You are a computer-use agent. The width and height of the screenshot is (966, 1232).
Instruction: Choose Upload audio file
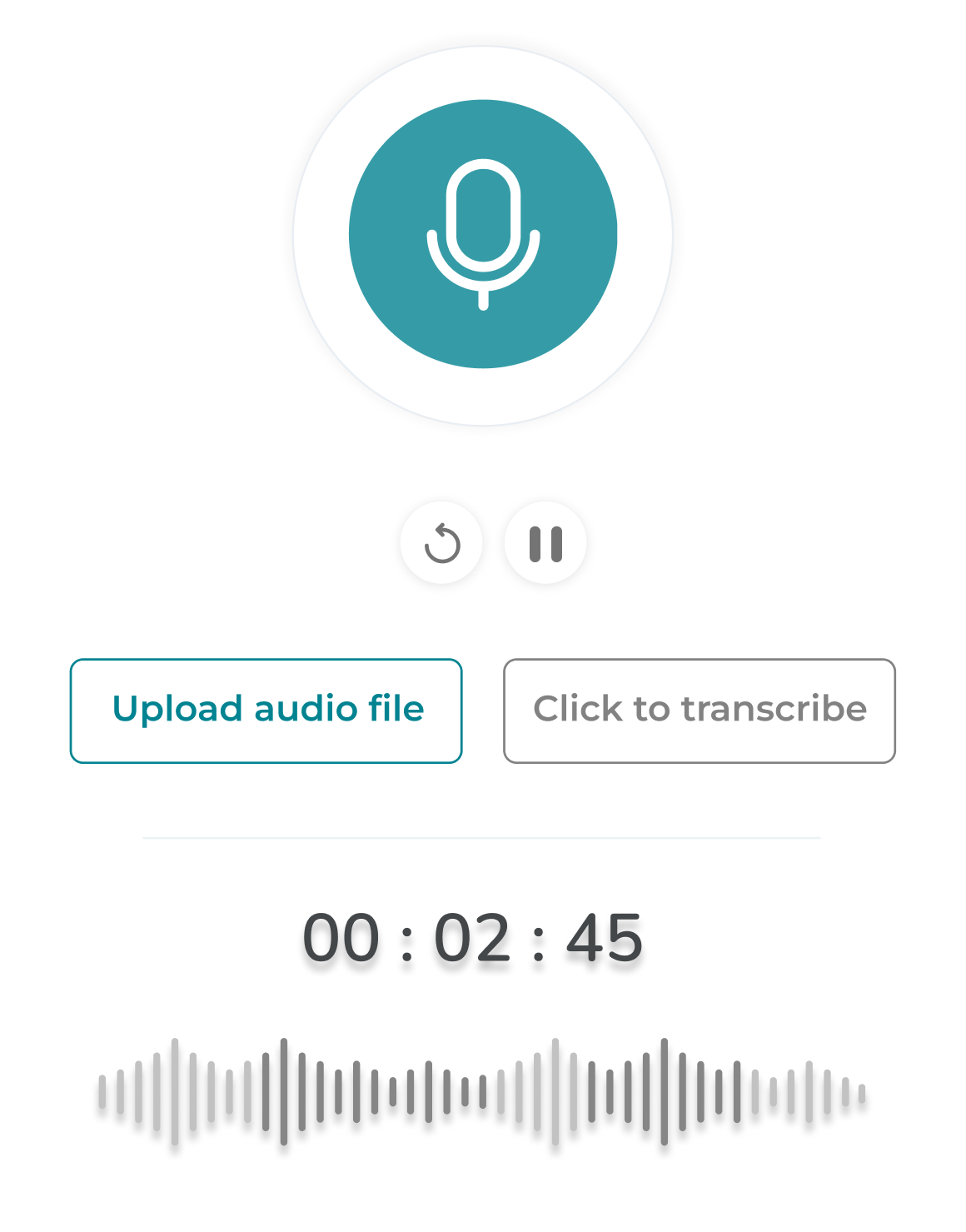(266, 711)
